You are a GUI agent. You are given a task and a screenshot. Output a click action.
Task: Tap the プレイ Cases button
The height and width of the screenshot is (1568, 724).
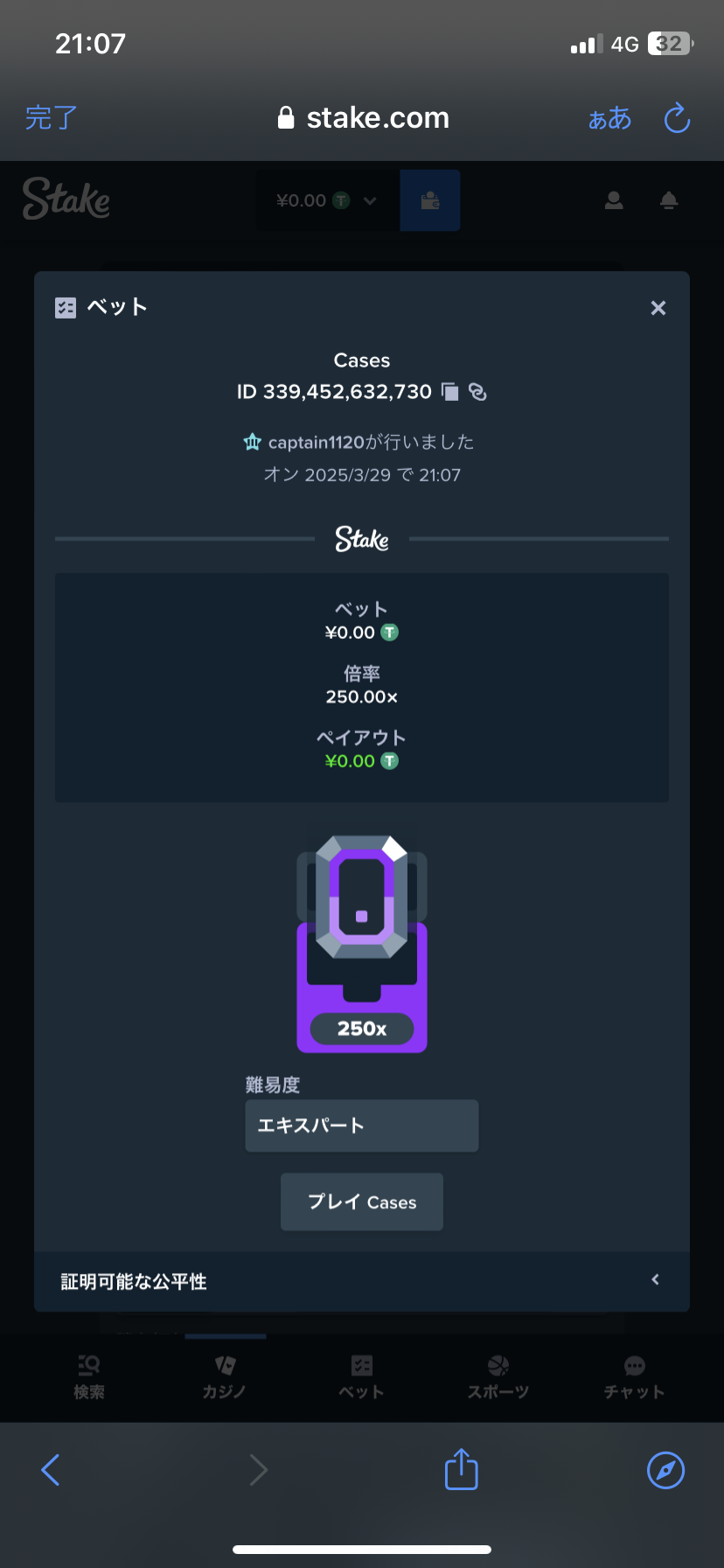click(362, 1202)
